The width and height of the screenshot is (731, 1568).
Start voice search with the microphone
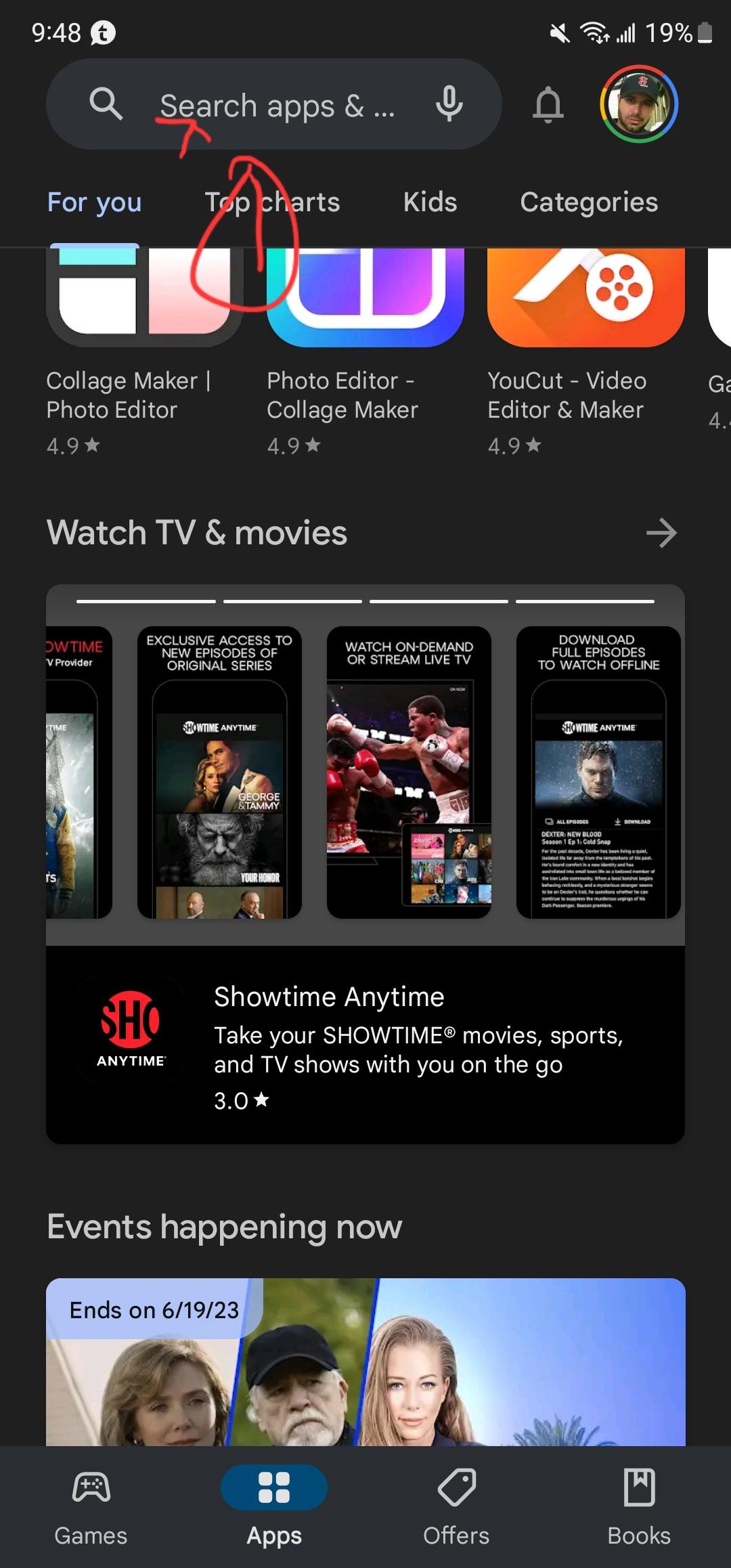449,104
